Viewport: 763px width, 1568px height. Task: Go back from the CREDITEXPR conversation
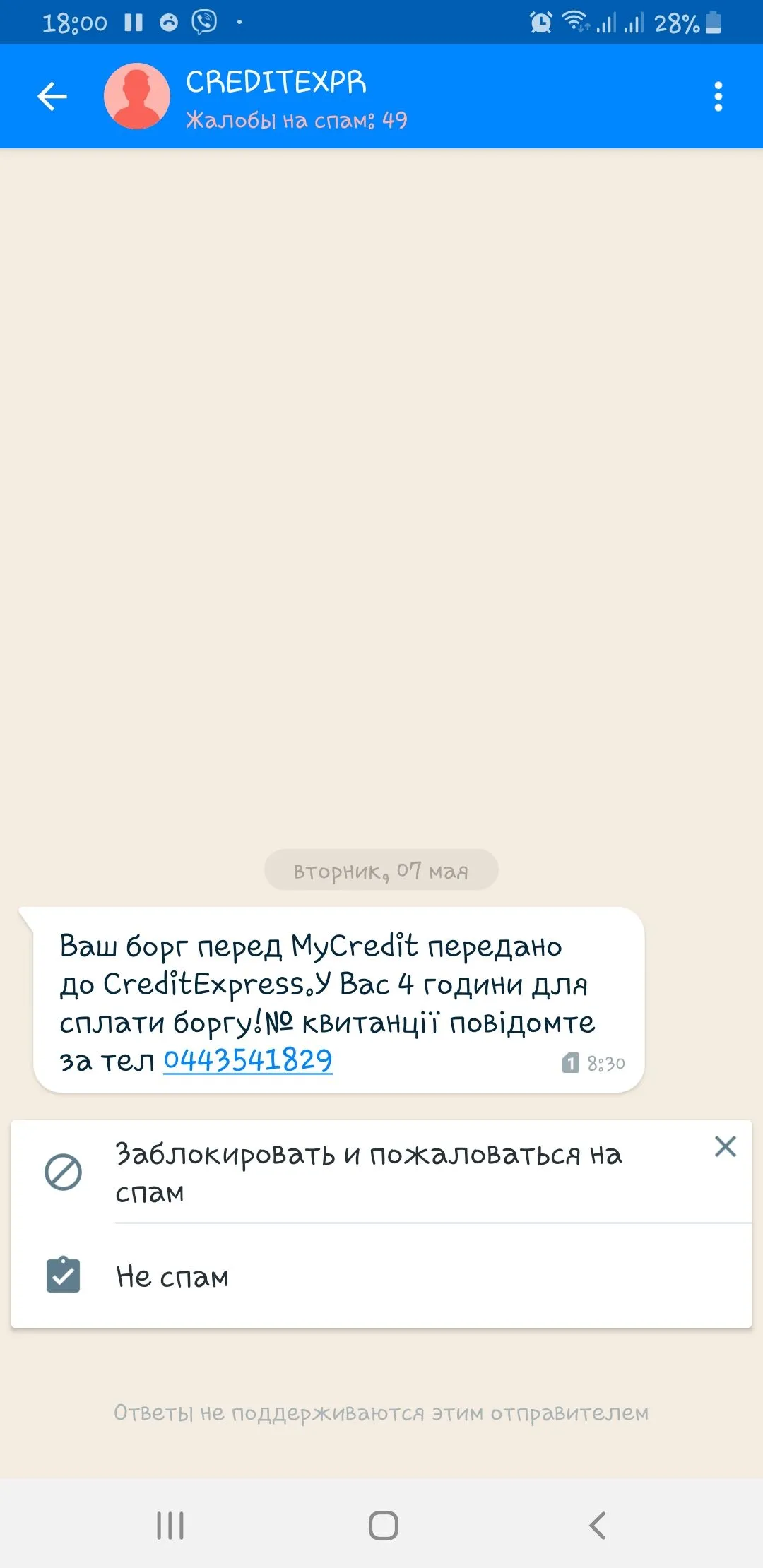point(52,97)
